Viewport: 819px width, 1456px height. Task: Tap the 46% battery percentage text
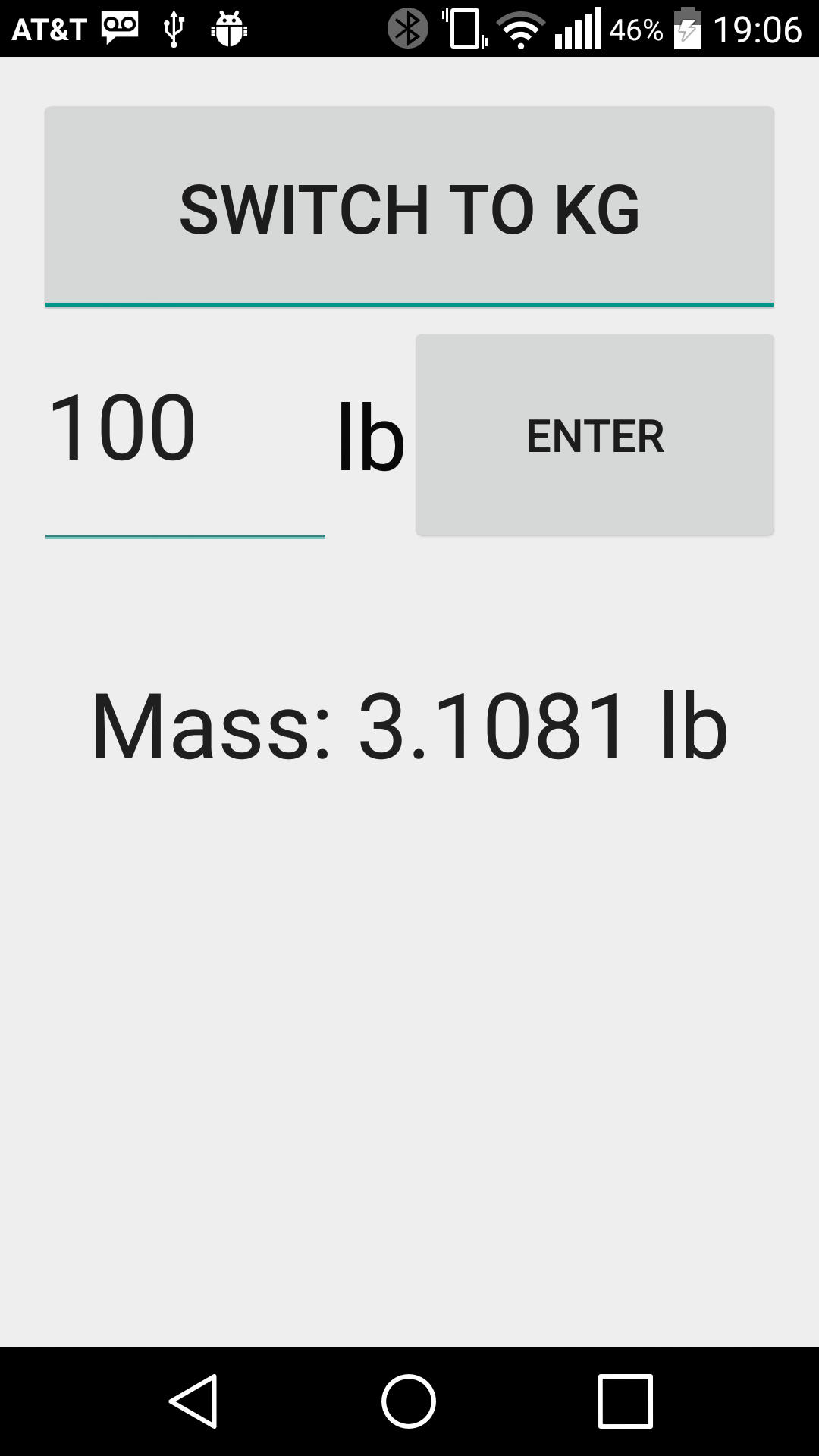click(x=635, y=29)
